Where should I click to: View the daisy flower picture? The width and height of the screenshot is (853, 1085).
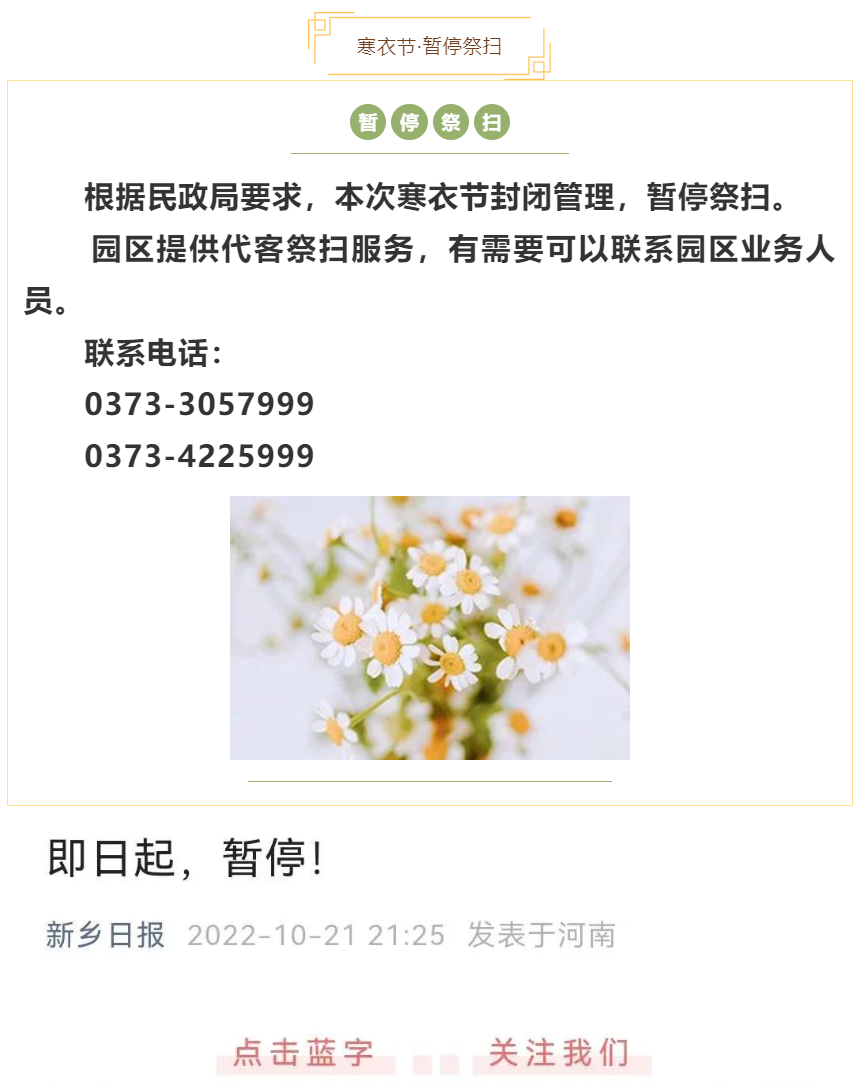point(429,628)
